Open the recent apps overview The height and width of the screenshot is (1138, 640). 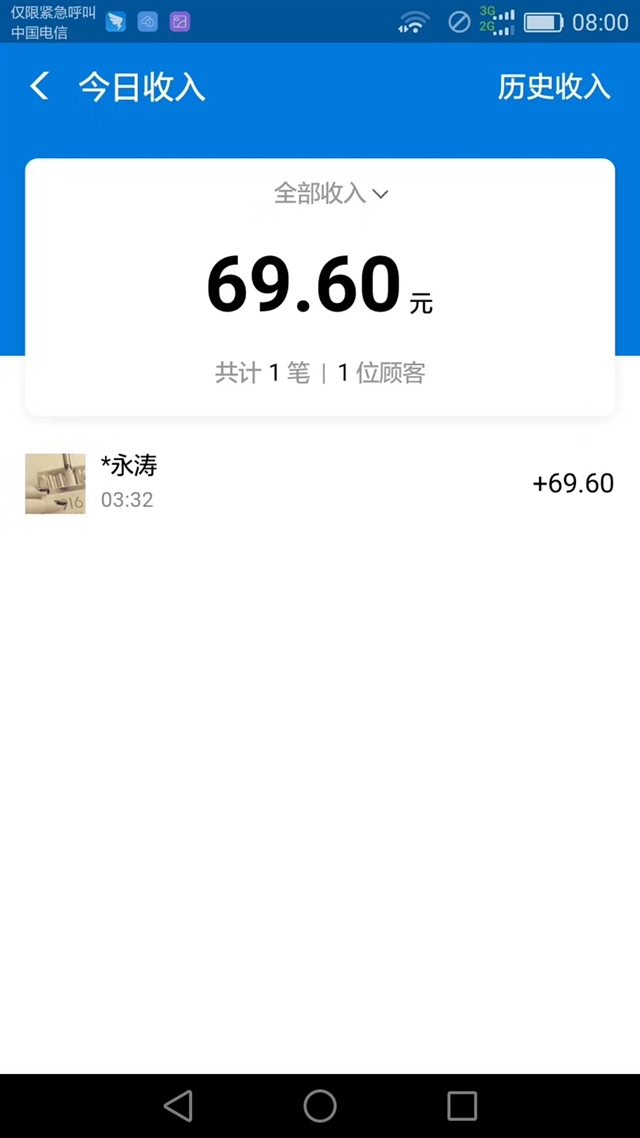(462, 1106)
